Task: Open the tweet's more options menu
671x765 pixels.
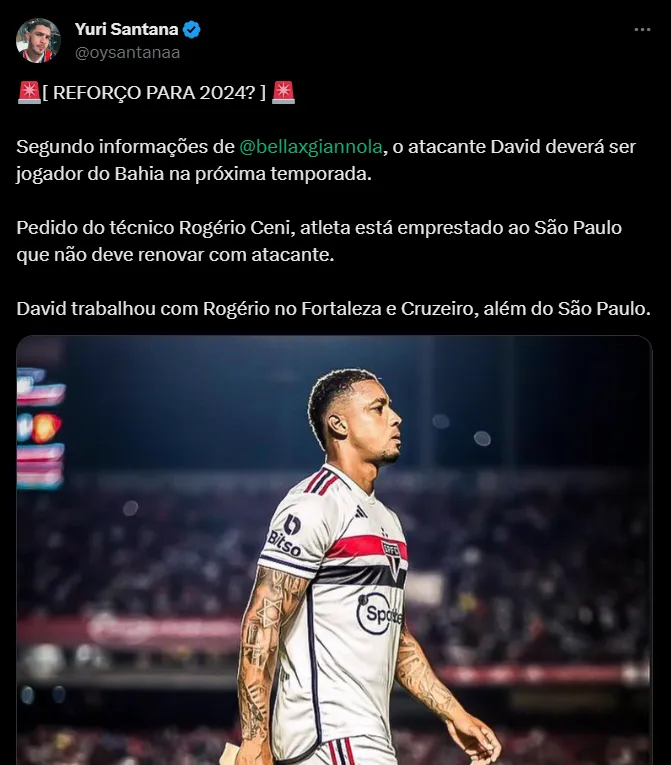Action: 642,30
